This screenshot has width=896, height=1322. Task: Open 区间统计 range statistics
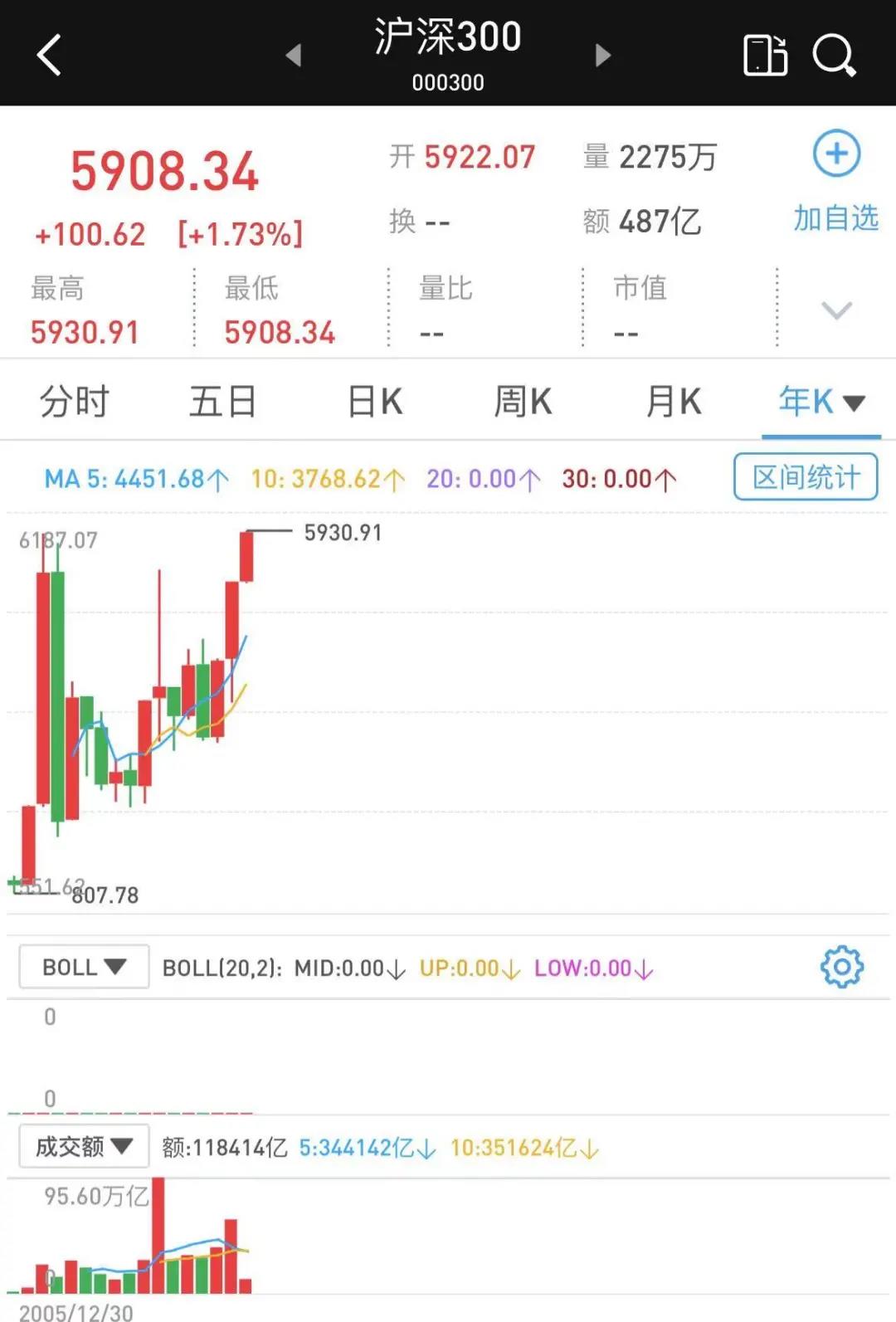click(805, 477)
